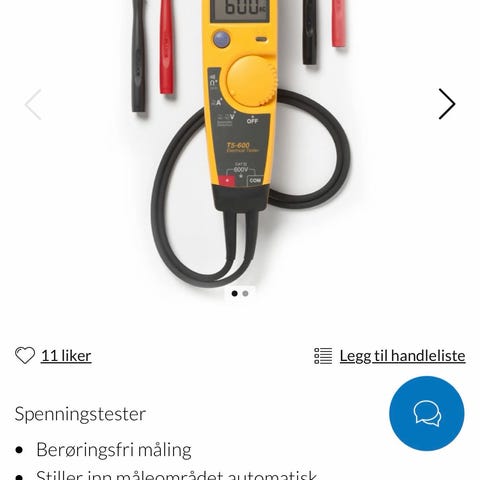This screenshot has height=480, width=480.
Task: Tap Legg til handleliste link
Action: tap(402, 356)
